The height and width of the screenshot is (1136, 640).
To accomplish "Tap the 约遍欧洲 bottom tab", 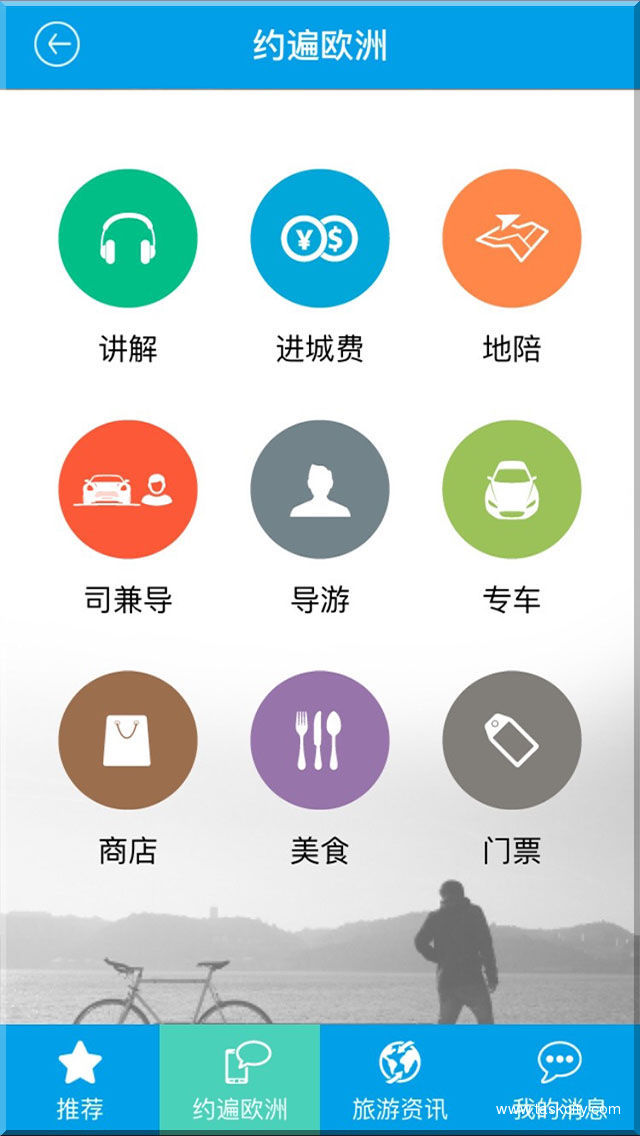I will [240, 1080].
